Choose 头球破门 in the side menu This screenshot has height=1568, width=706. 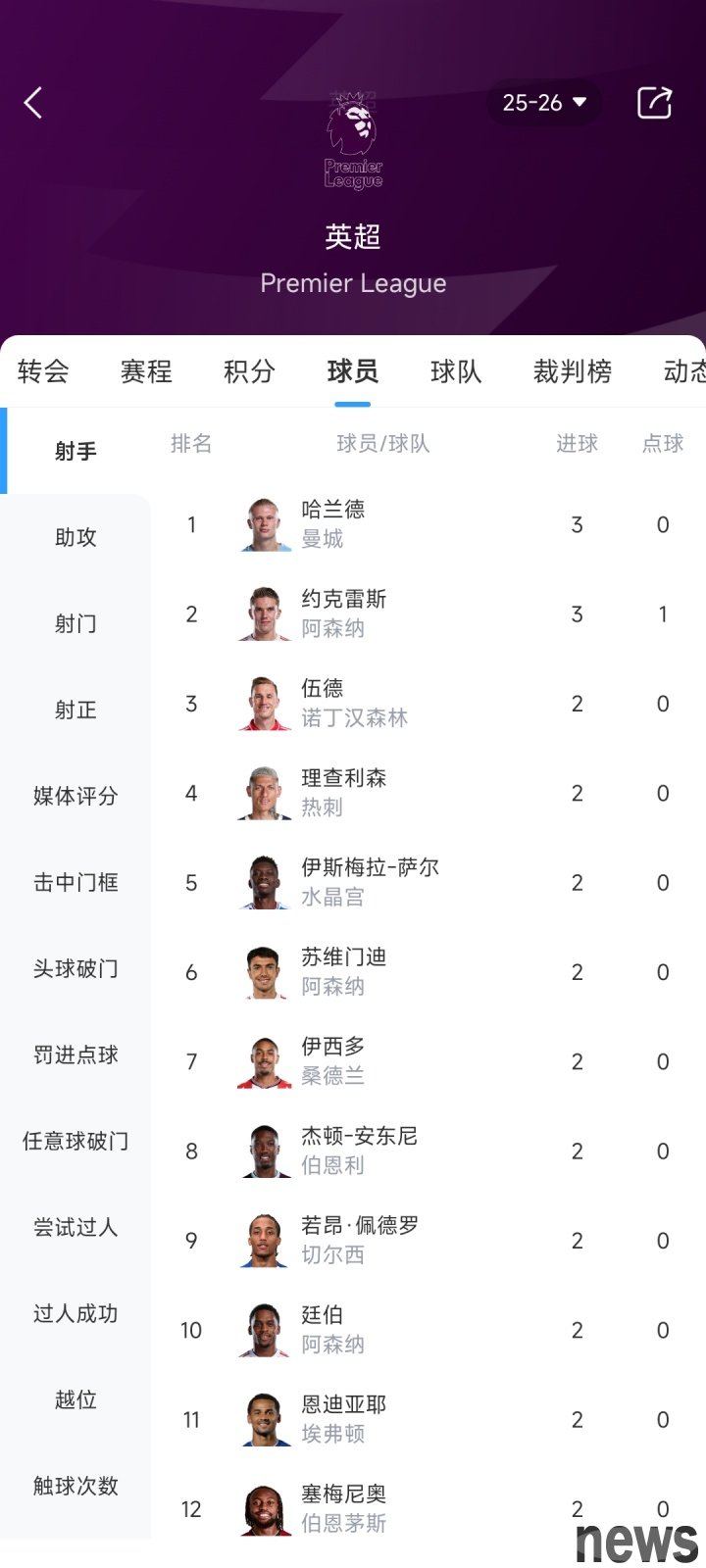pos(76,968)
